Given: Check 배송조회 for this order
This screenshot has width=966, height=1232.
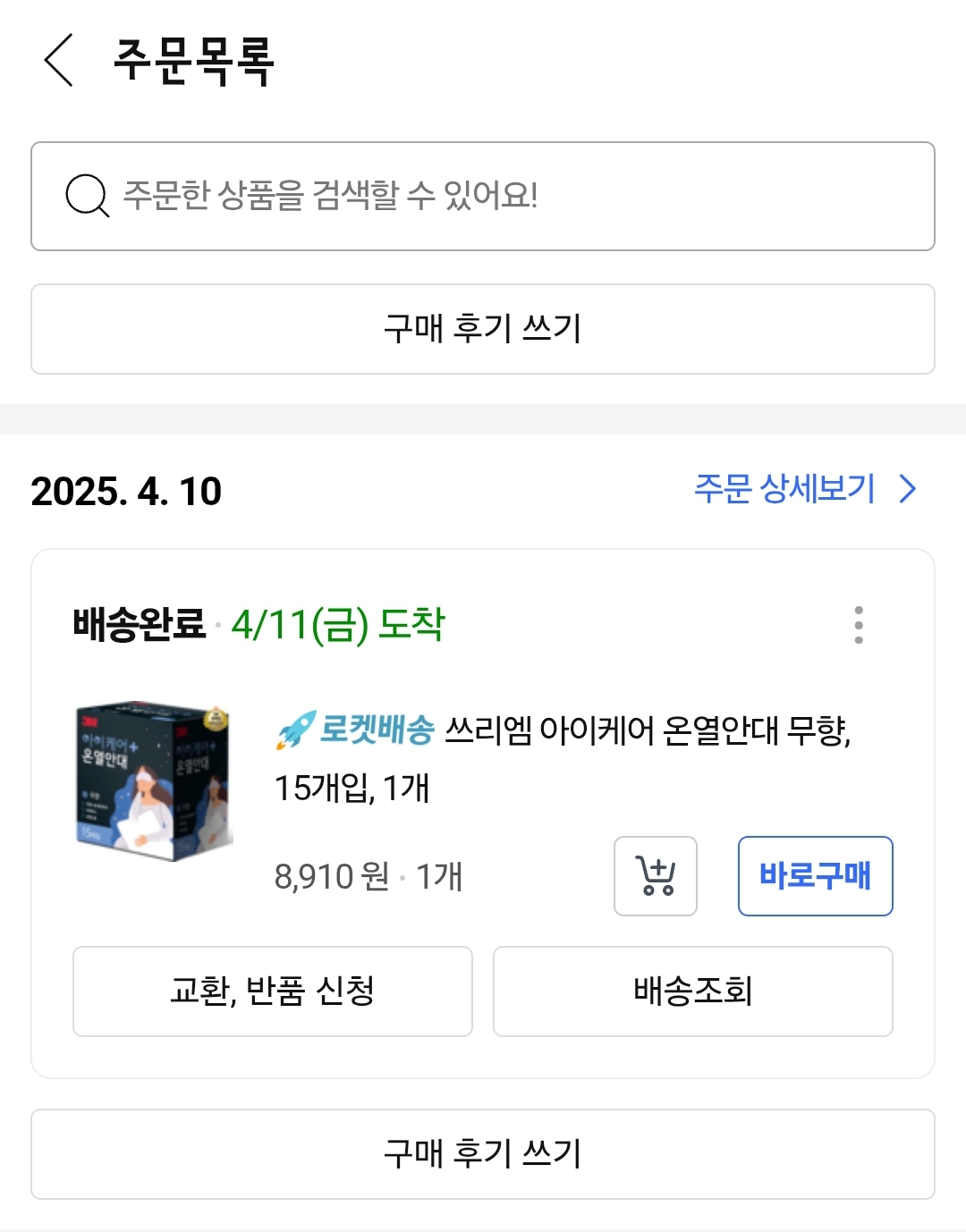Looking at the screenshot, I should tap(693, 992).
